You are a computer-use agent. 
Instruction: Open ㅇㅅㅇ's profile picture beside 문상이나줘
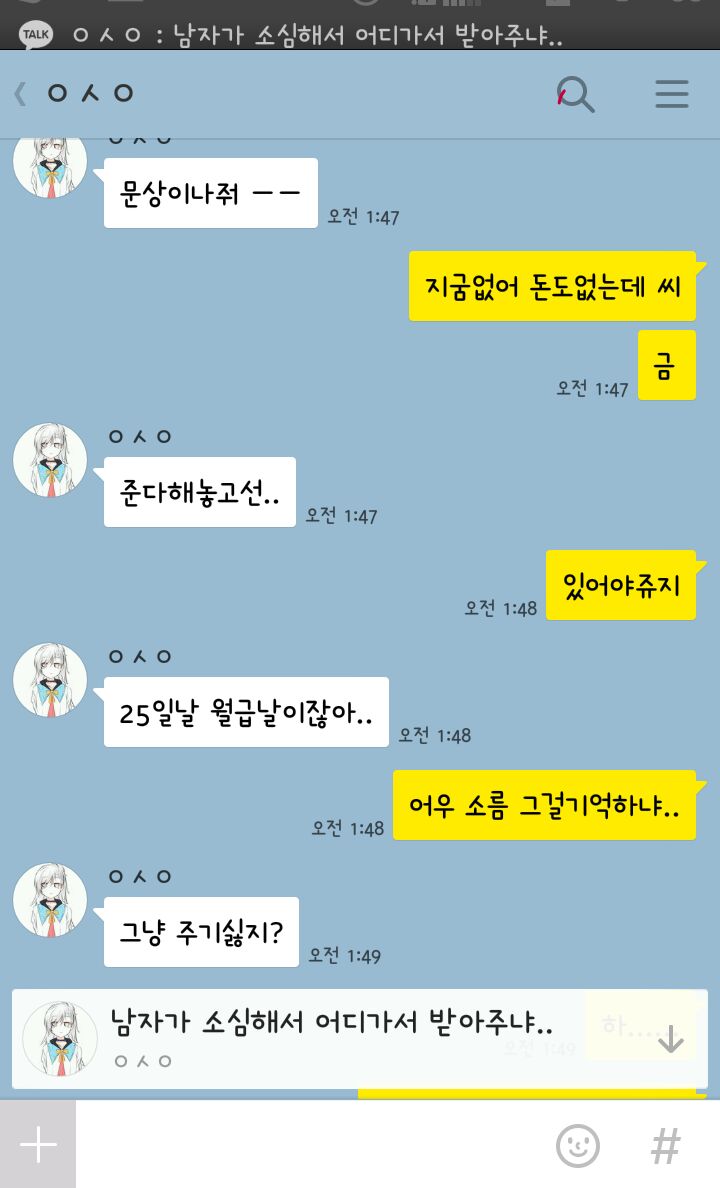[50, 163]
